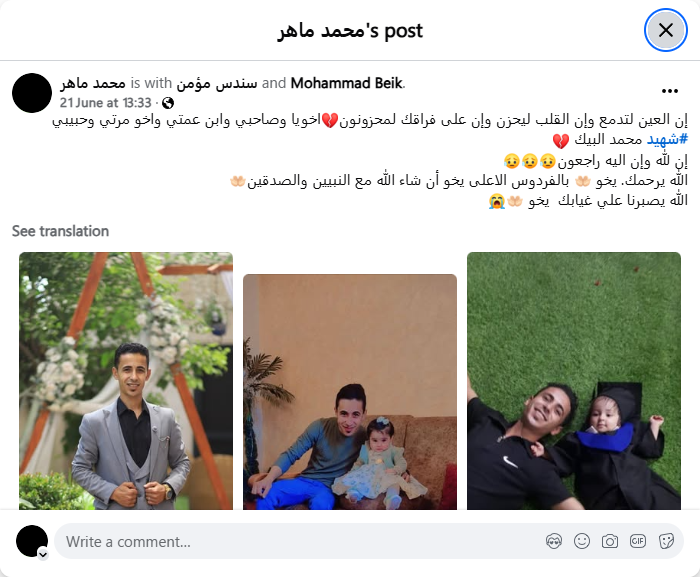Attach a photo to the comment
Viewport: 700px width, 577px height.
point(610,542)
